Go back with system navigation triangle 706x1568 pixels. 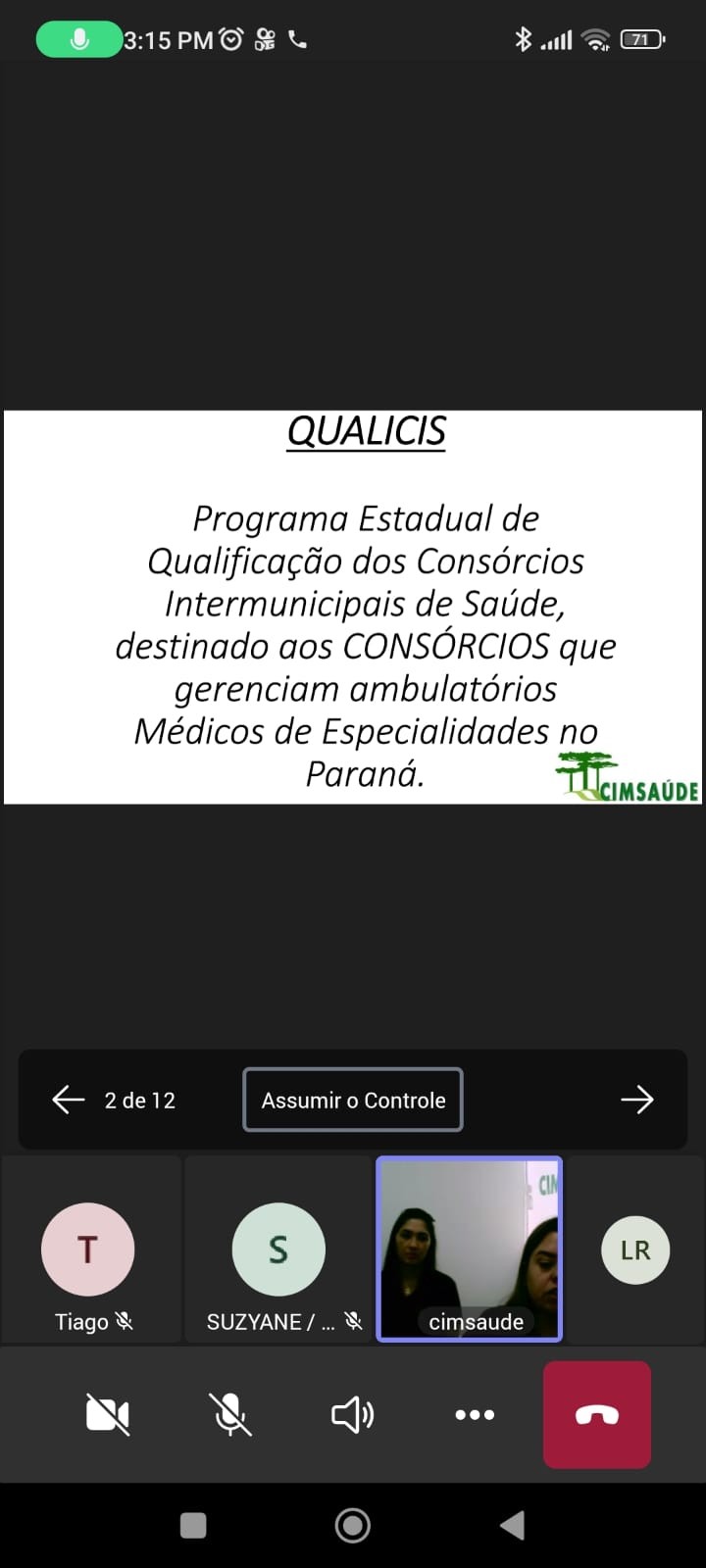[512, 1526]
